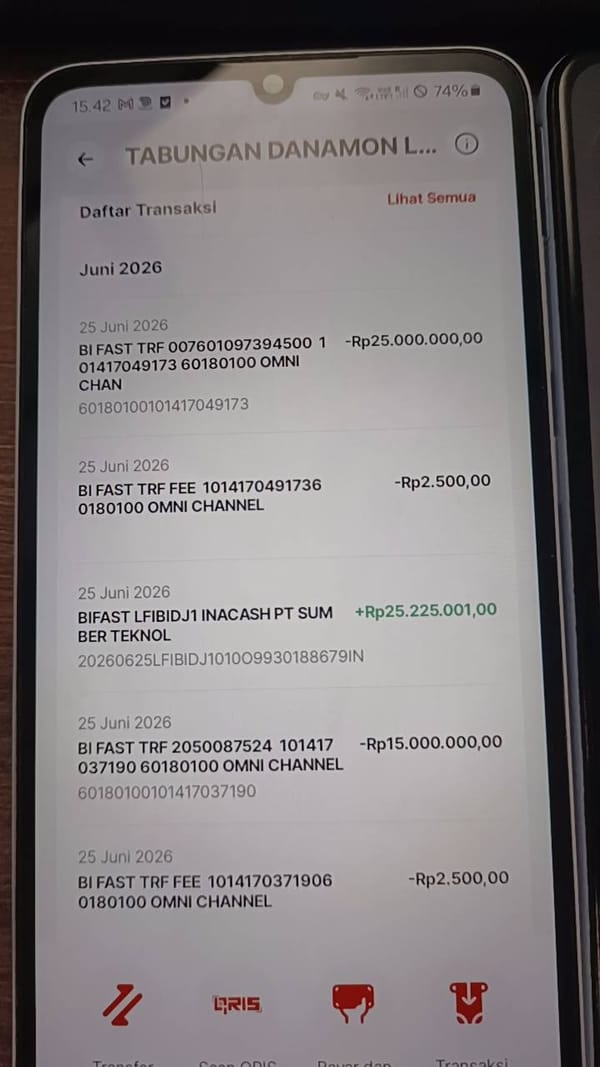Image resolution: width=600 pixels, height=1067 pixels.
Task: Start a new Transfer
Action: point(122,1006)
